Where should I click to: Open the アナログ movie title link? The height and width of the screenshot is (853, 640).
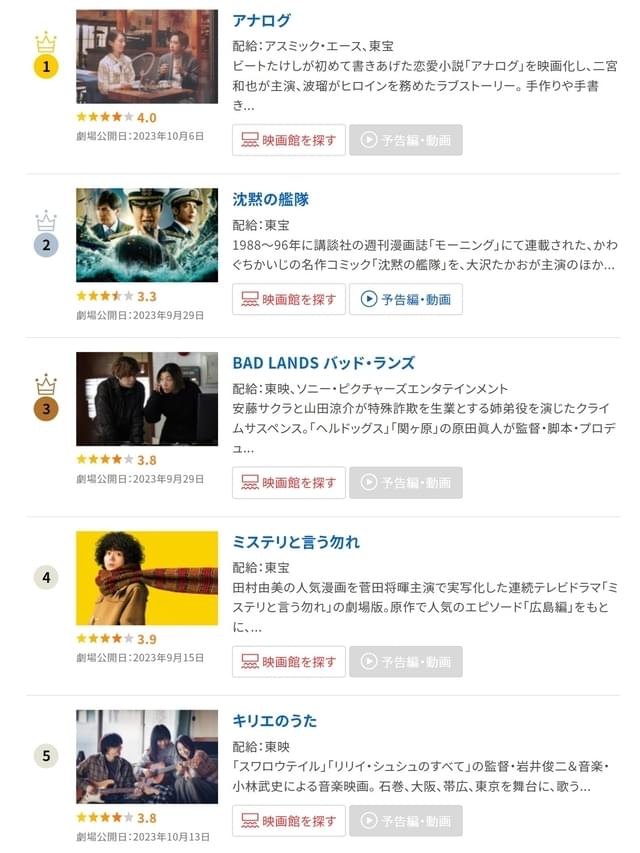click(261, 20)
